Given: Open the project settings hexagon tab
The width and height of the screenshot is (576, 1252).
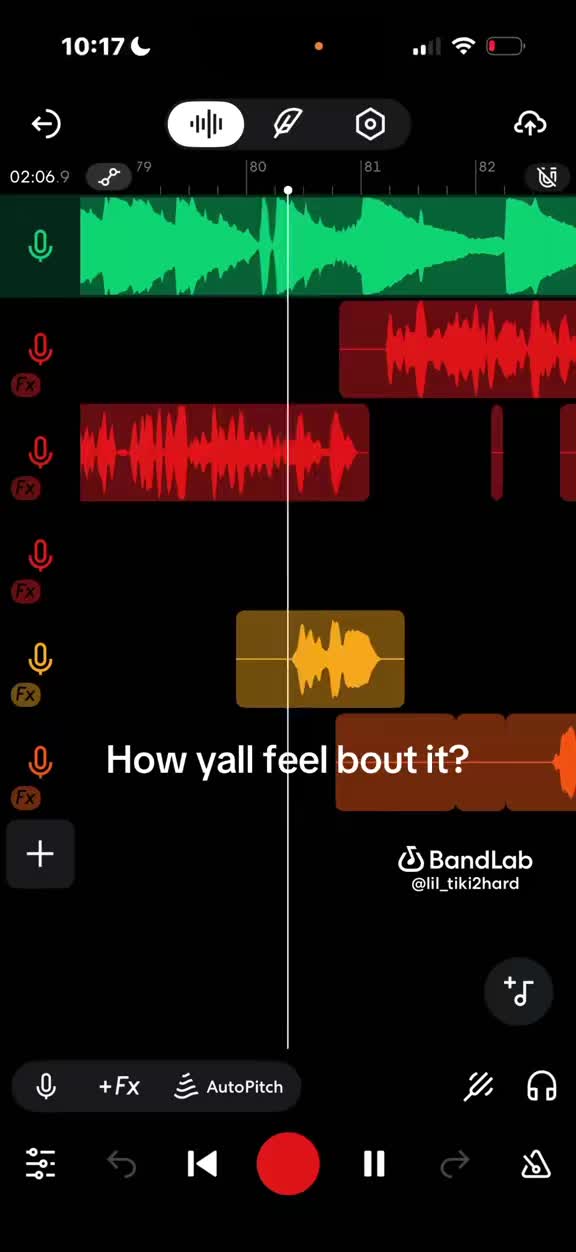Looking at the screenshot, I should [x=370, y=124].
